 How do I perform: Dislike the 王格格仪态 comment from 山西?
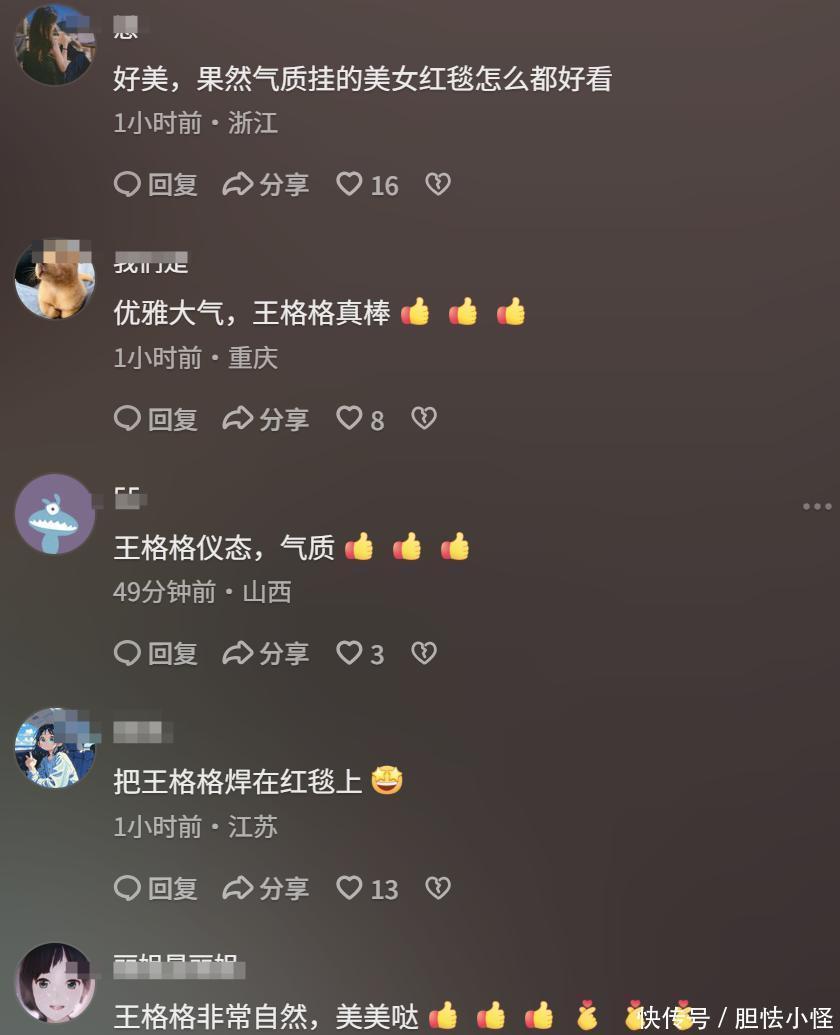click(x=424, y=653)
